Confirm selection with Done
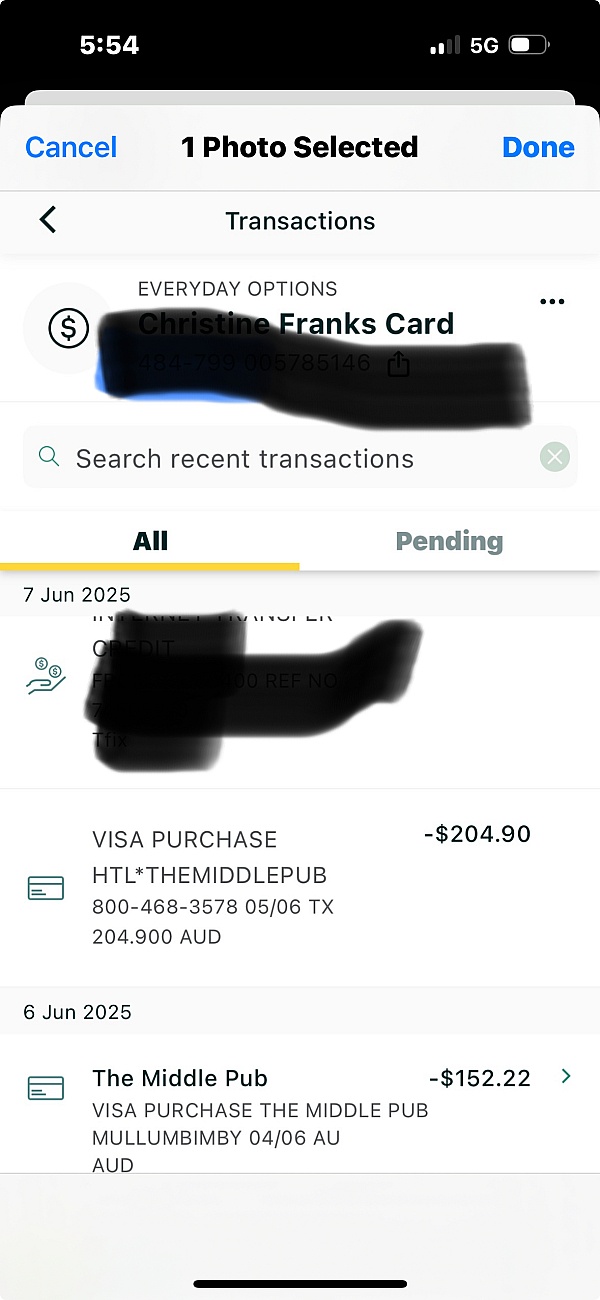600x1300 pixels. point(538,147)
